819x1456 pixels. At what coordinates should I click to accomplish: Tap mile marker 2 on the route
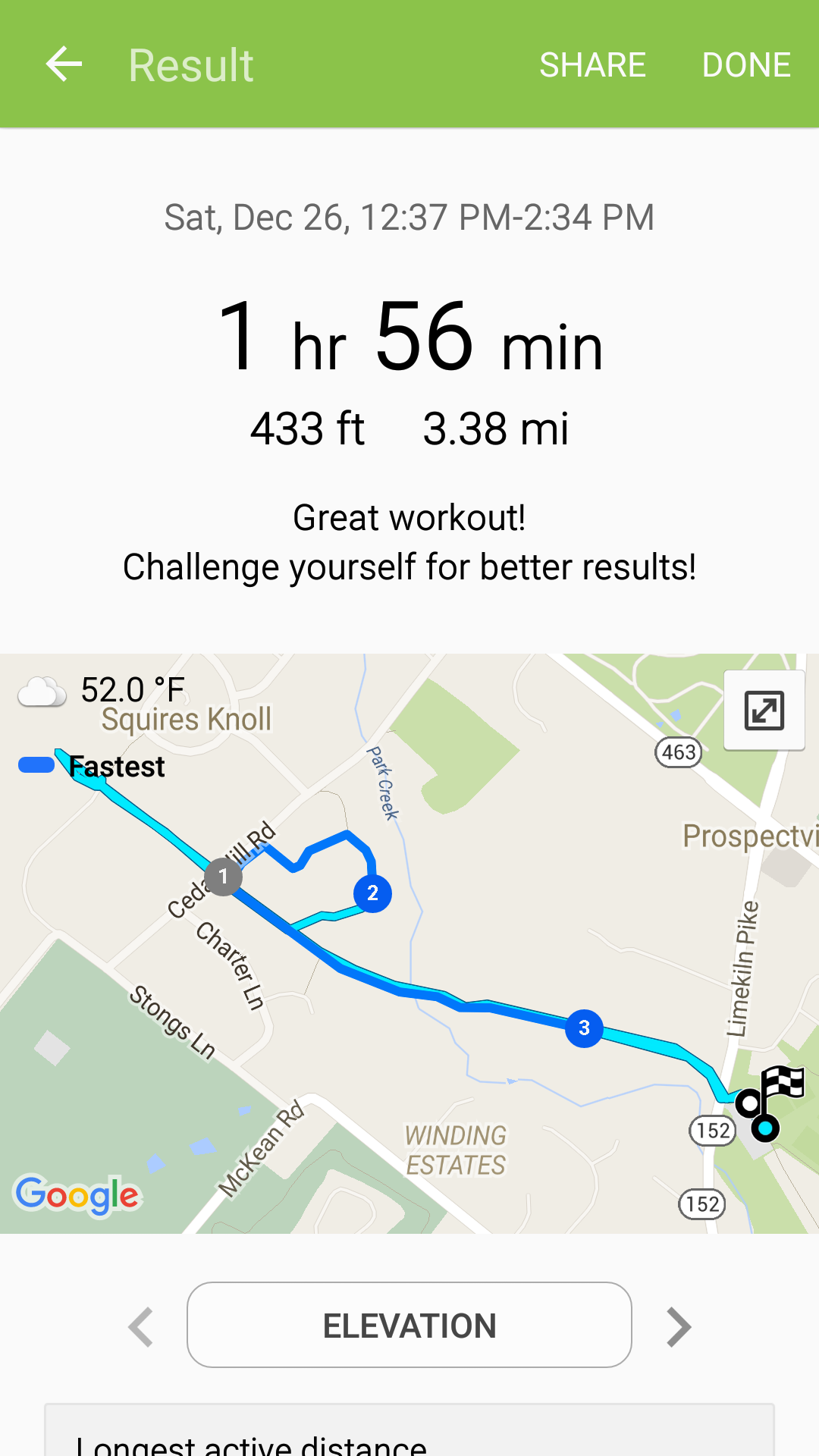pyautogui.click(x=372, y=893)
